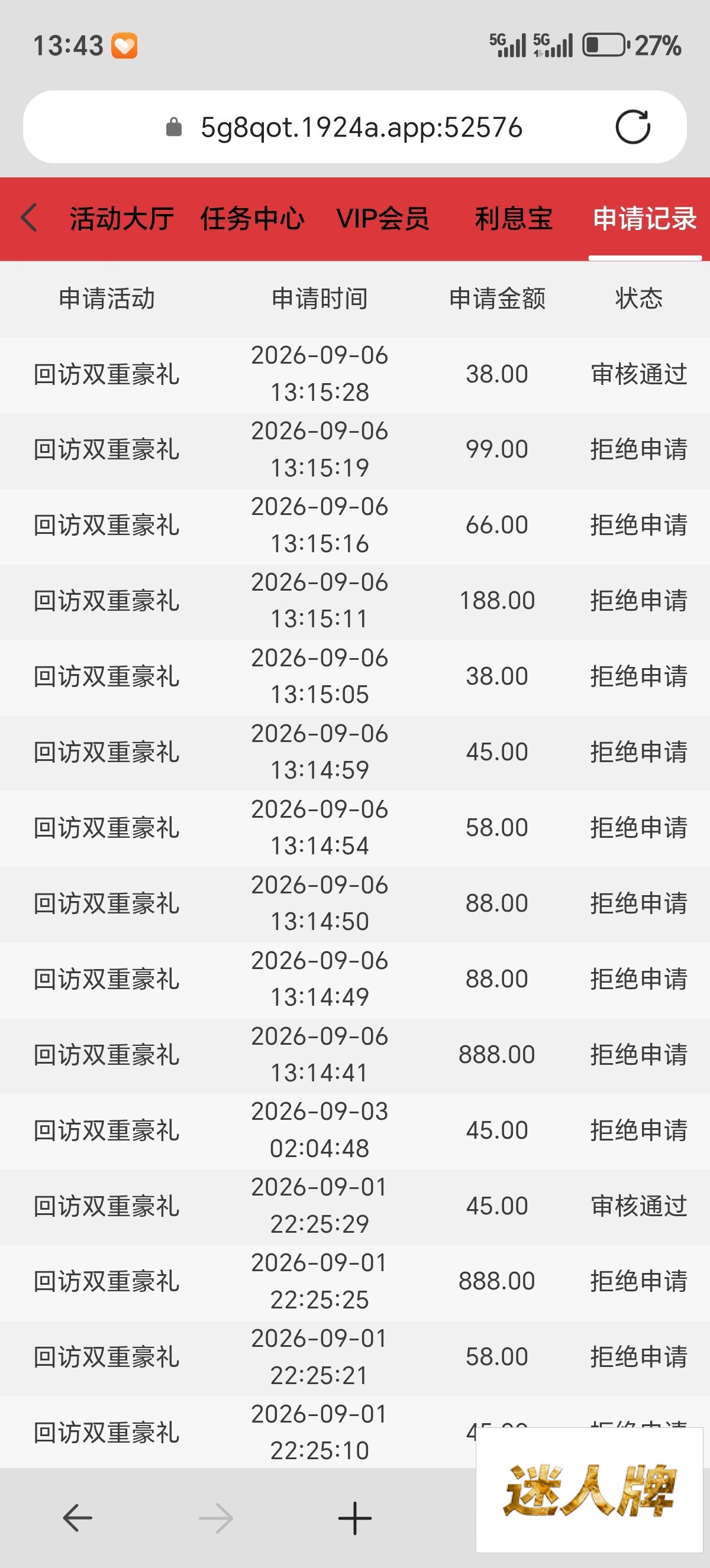The height and width of the screenshot is (1568, 710).
Task: Switch to the 活动大厅 tab
Action: [x=122, y=219]
